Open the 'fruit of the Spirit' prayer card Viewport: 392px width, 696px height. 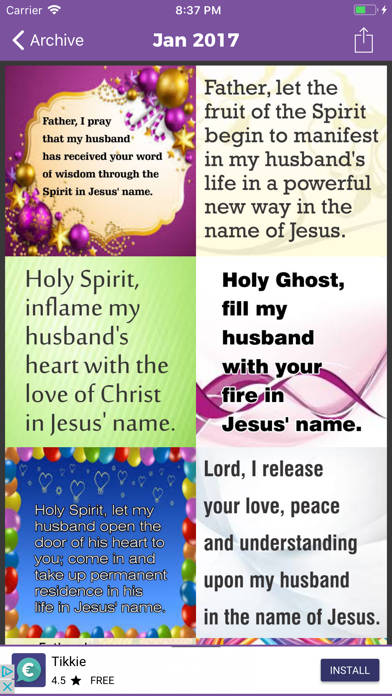pyautogui.click(x=292, y=161)
